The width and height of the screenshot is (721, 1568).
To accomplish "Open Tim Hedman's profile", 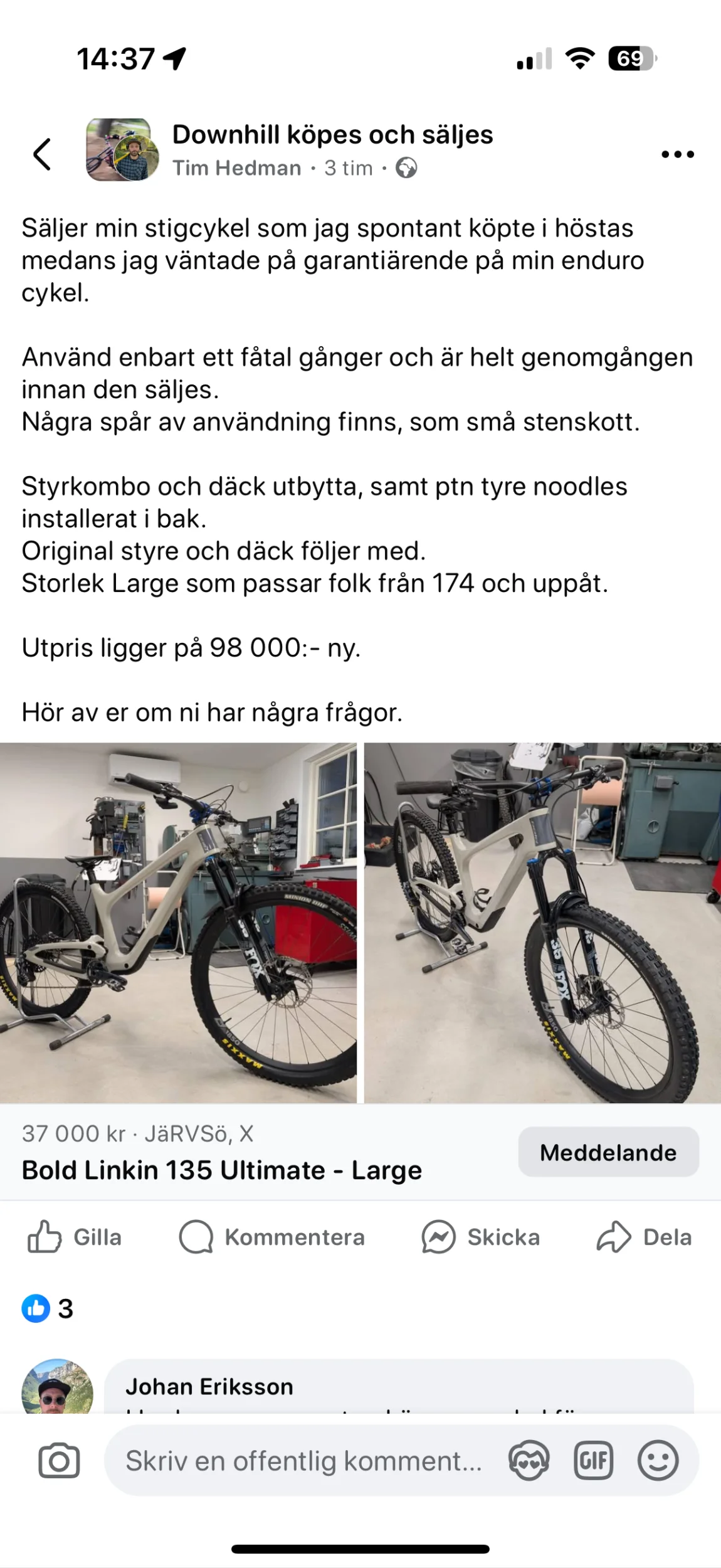I will (237, 168).
